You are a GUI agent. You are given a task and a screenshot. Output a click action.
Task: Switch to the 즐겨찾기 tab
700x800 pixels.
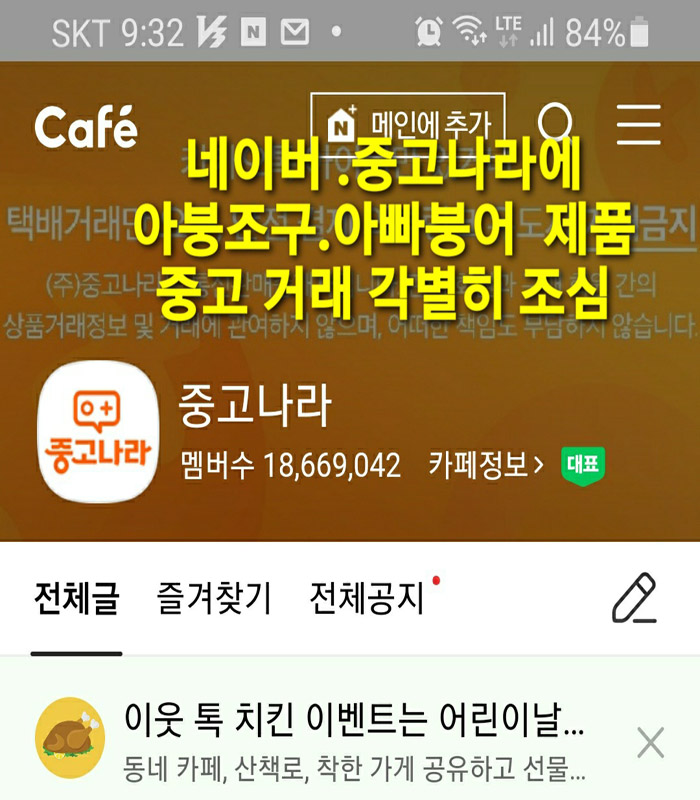click(214, 599)
